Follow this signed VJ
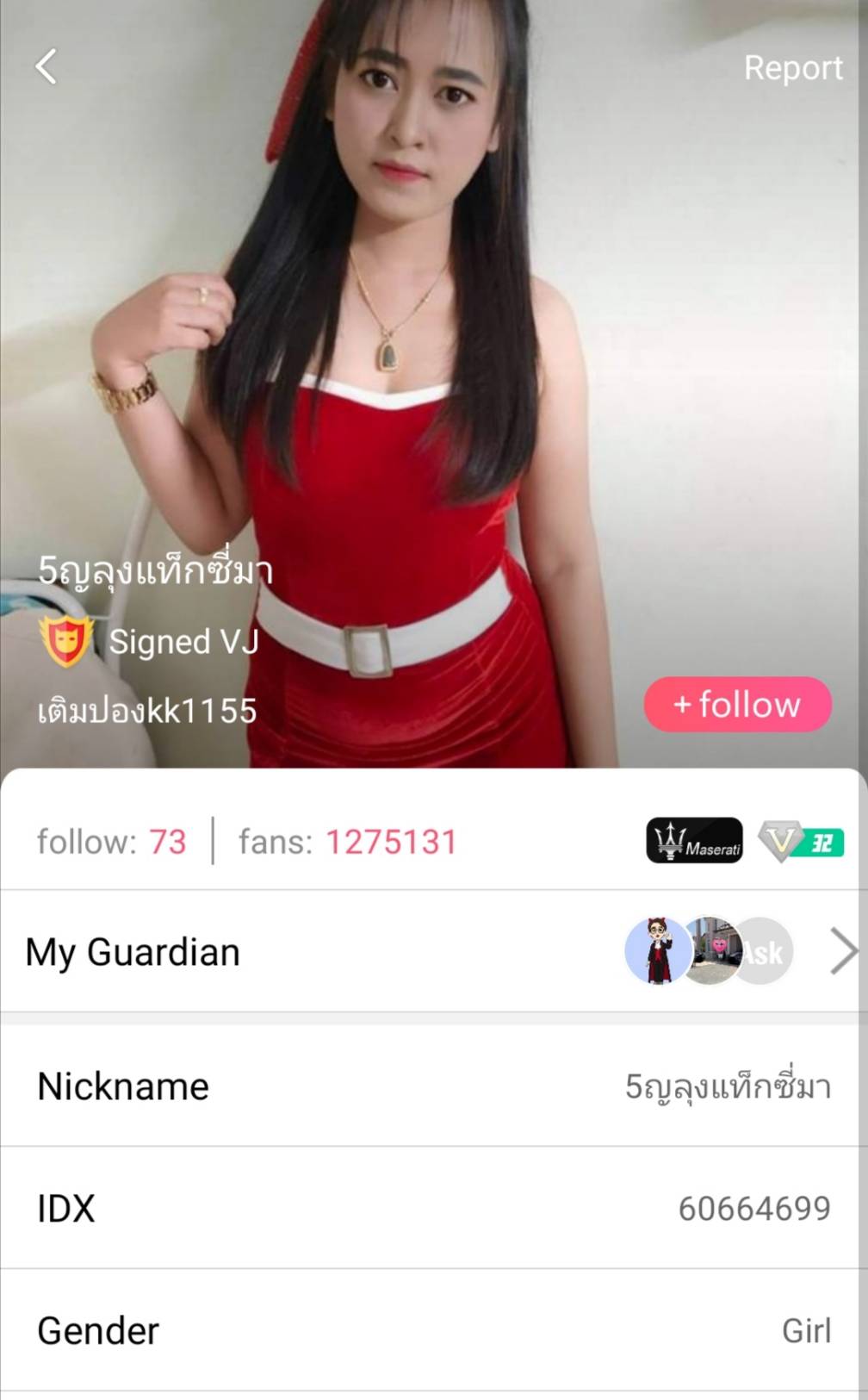Image resolution: width=868 pixels, height=1400 pixels. (x=737, y=705)
